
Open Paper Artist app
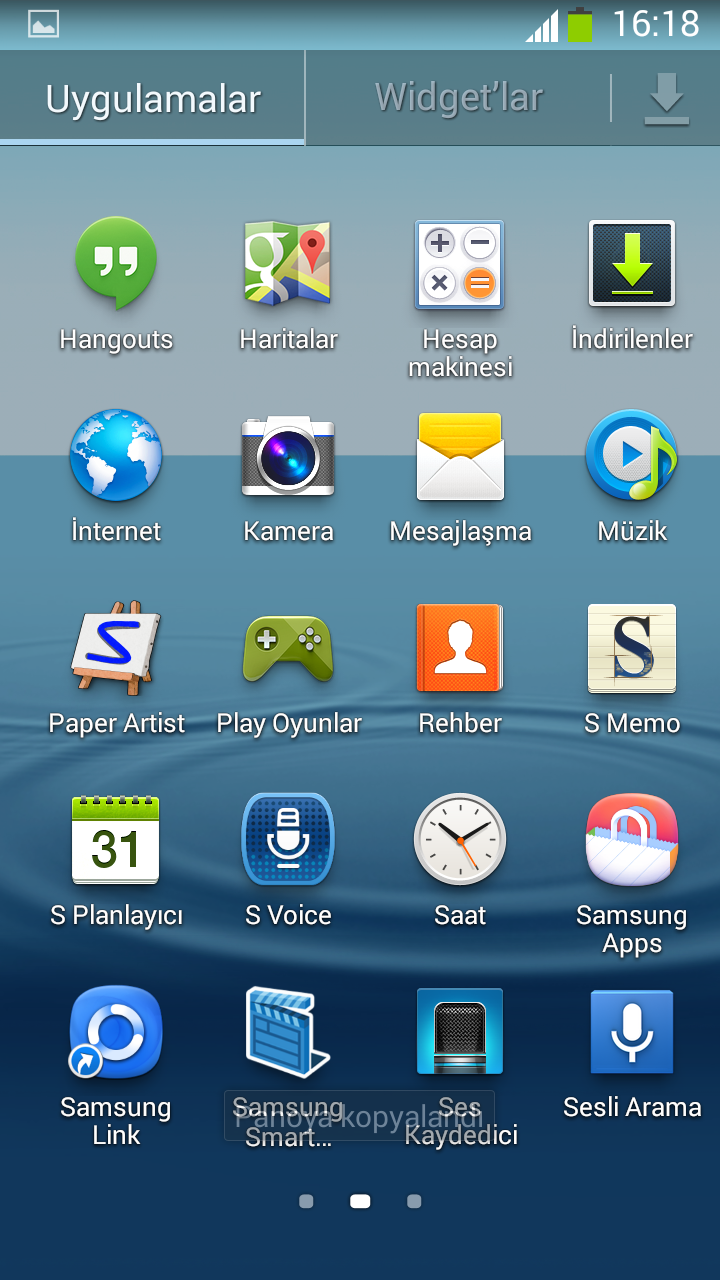coord(116,648)
